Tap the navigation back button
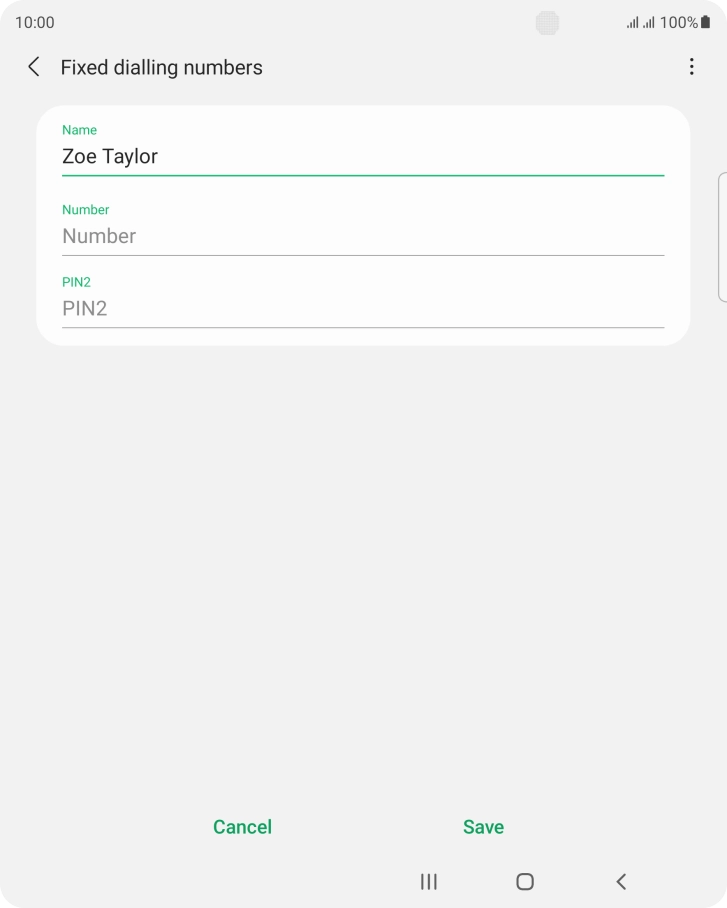Screen dimensions: 727x908 [620, 882]
